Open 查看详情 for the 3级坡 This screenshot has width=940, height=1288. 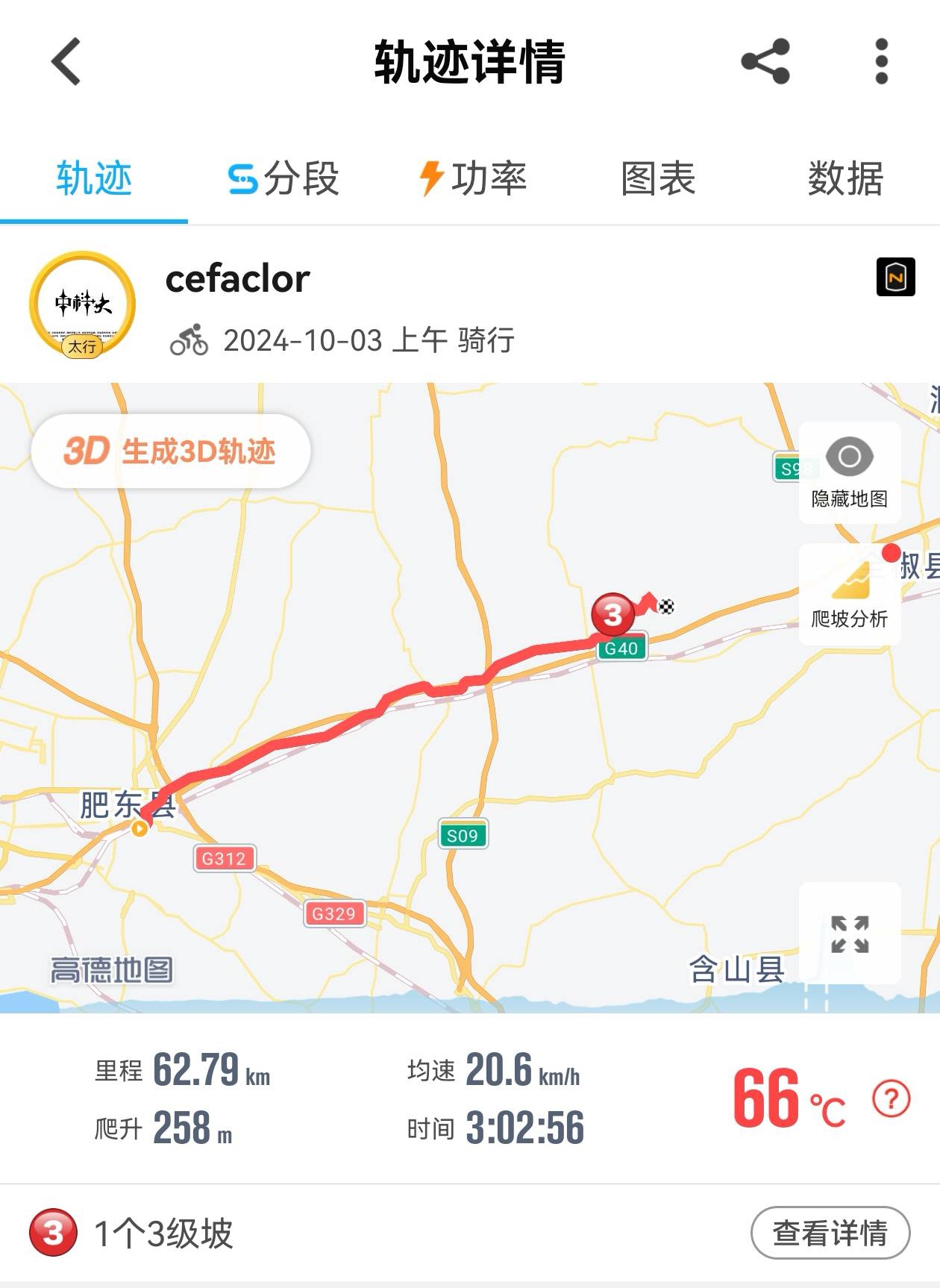[830, 1233]
